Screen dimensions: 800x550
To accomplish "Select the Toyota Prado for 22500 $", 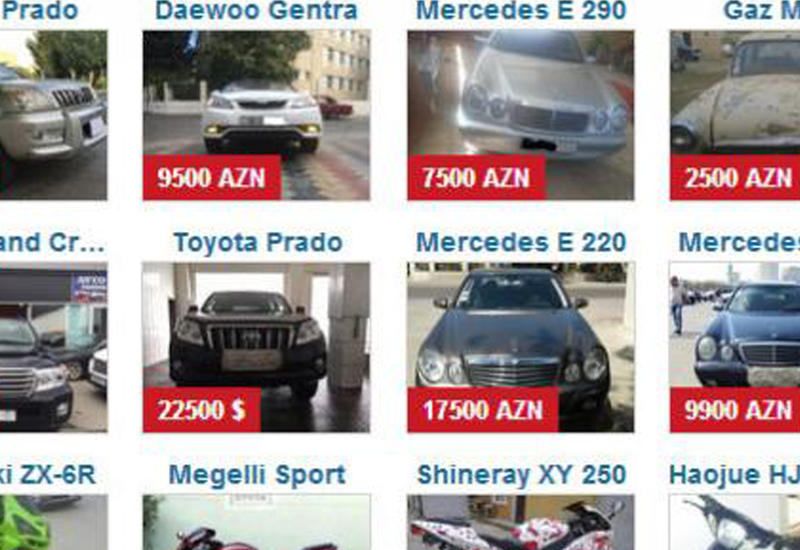I will pos(257,243).
